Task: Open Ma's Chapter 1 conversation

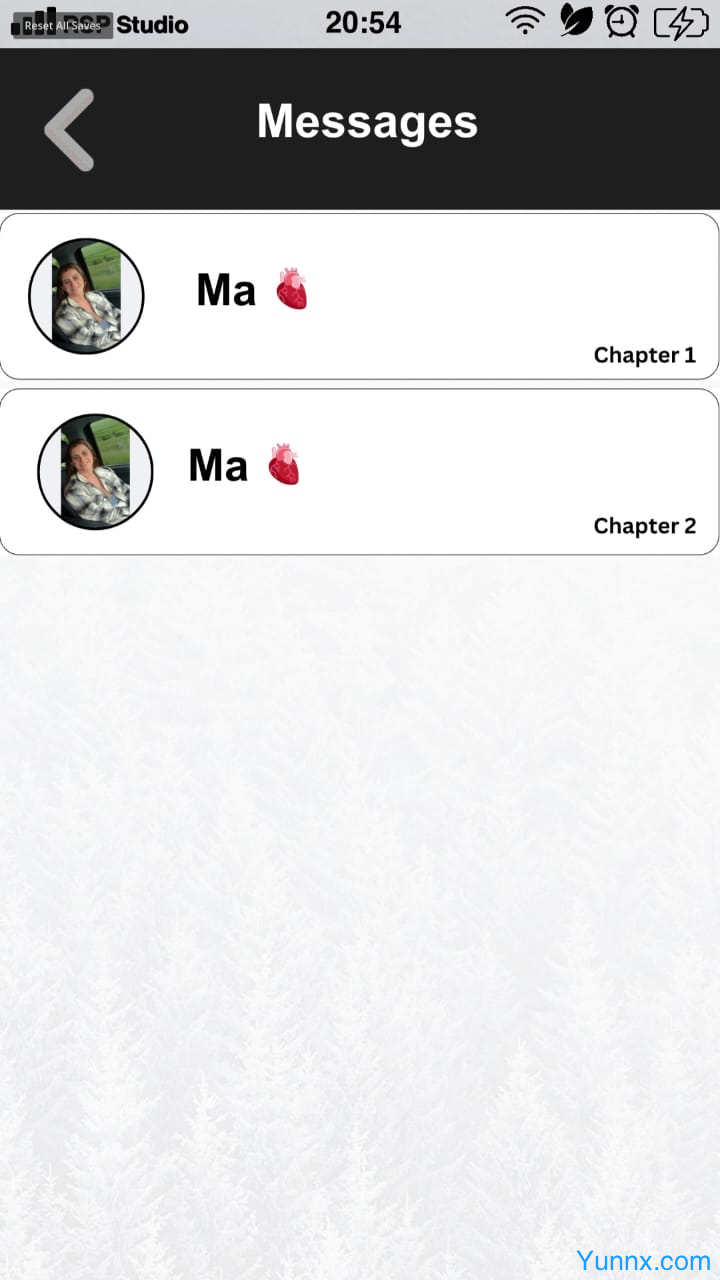Action: point(360,296)
